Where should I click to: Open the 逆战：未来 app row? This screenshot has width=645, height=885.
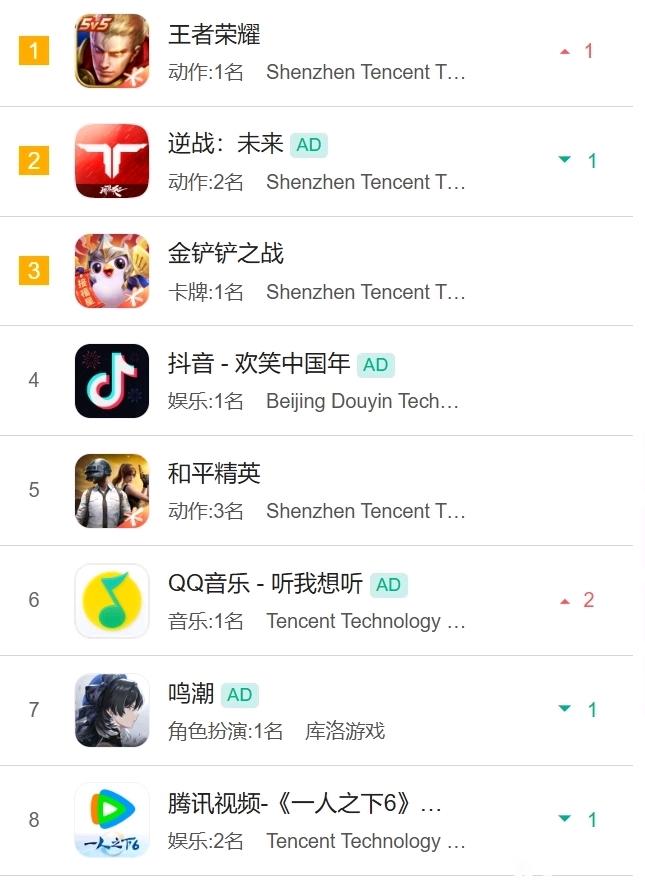coord(226,144)
